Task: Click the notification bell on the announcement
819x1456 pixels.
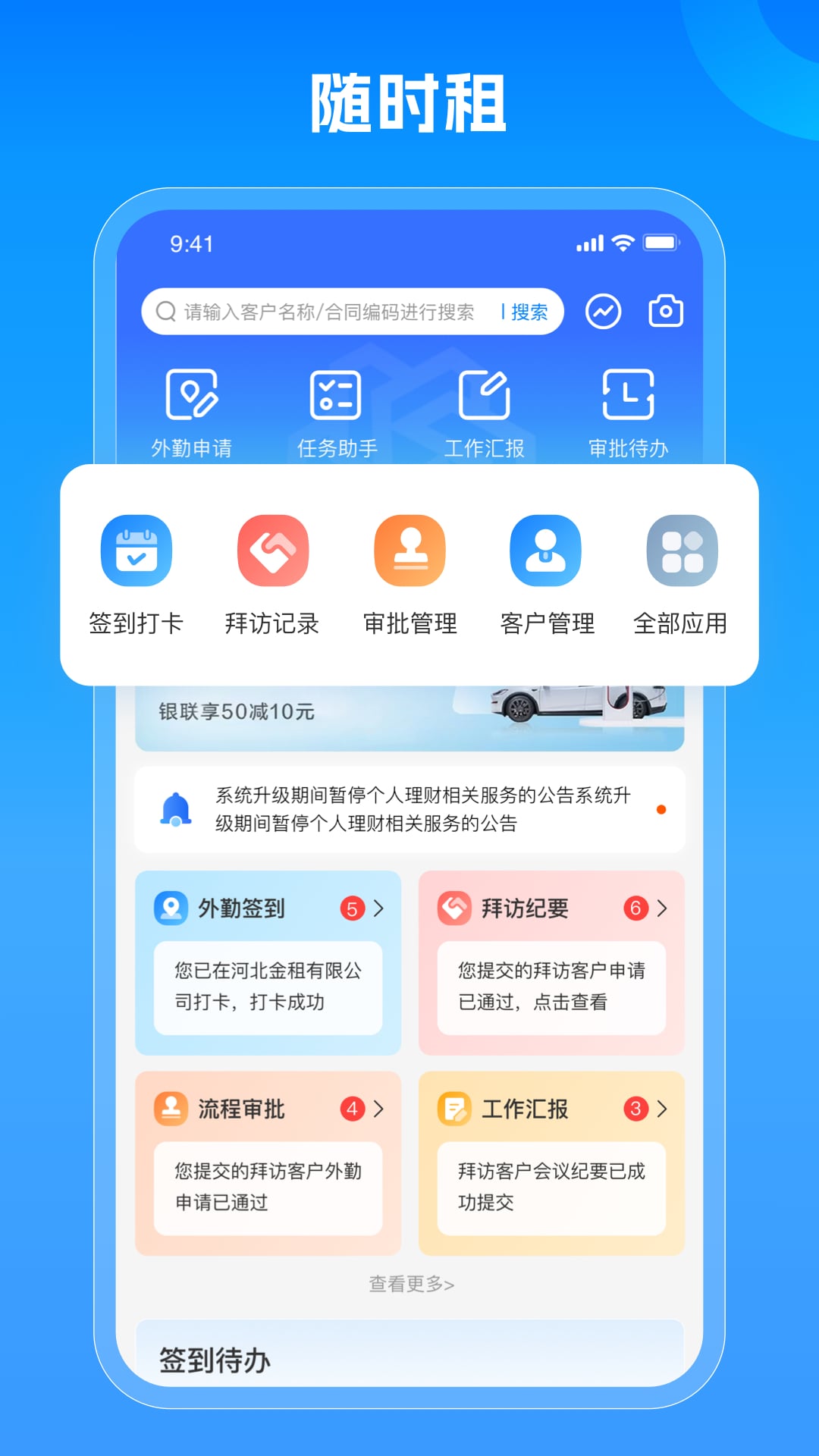Action: 177,809
